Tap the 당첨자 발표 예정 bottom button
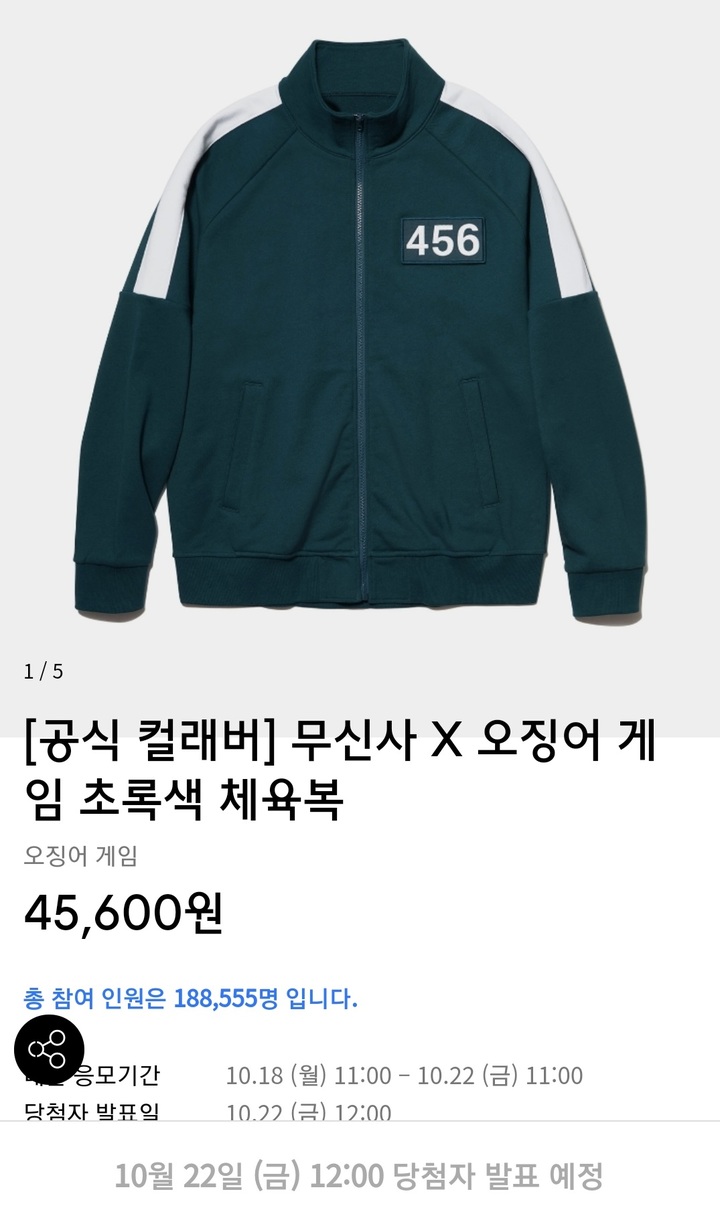The height and width of the screenshot is (1216, 720). 360,1176
